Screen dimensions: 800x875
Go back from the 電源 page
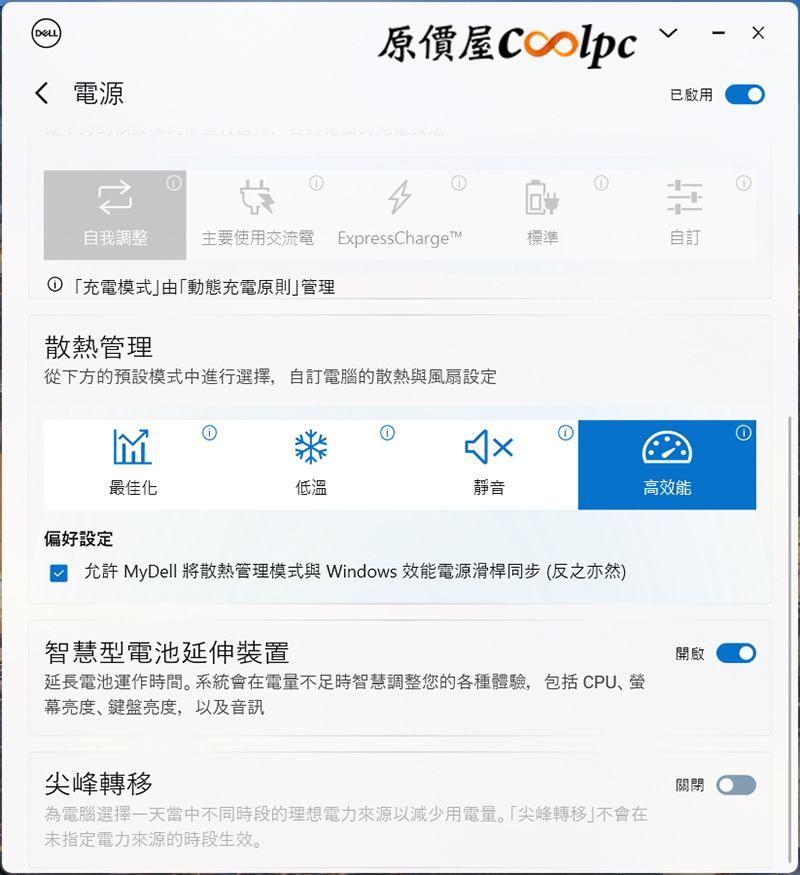(x=41, y=94)
